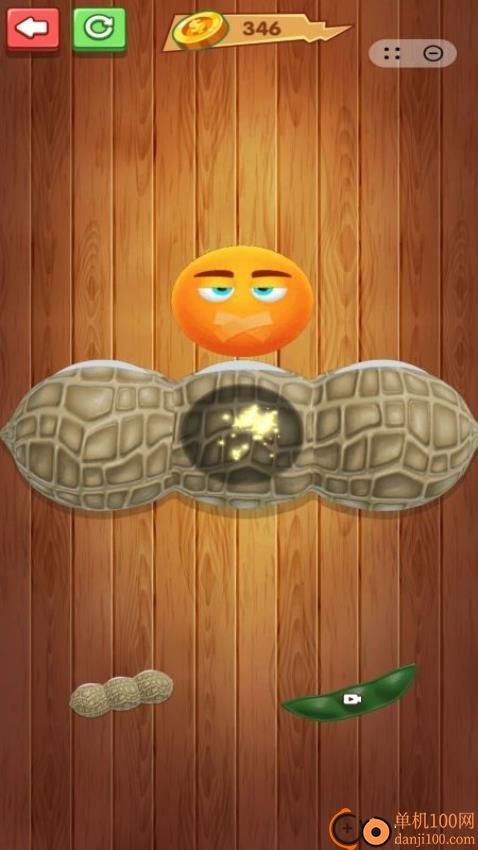
Task: Tap the red back arrow button
Action: [x=33, y=30]
